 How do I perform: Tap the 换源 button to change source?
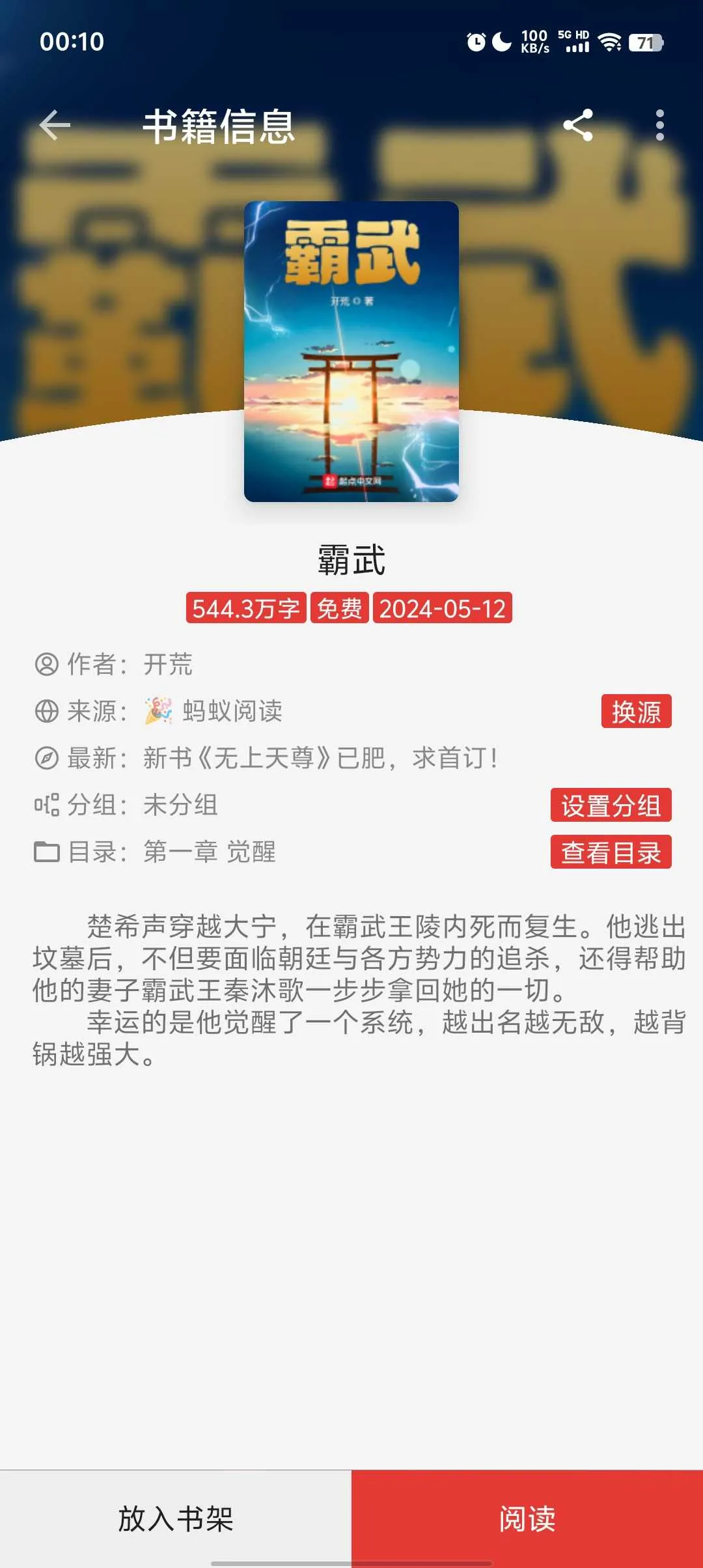pos(636,711)
